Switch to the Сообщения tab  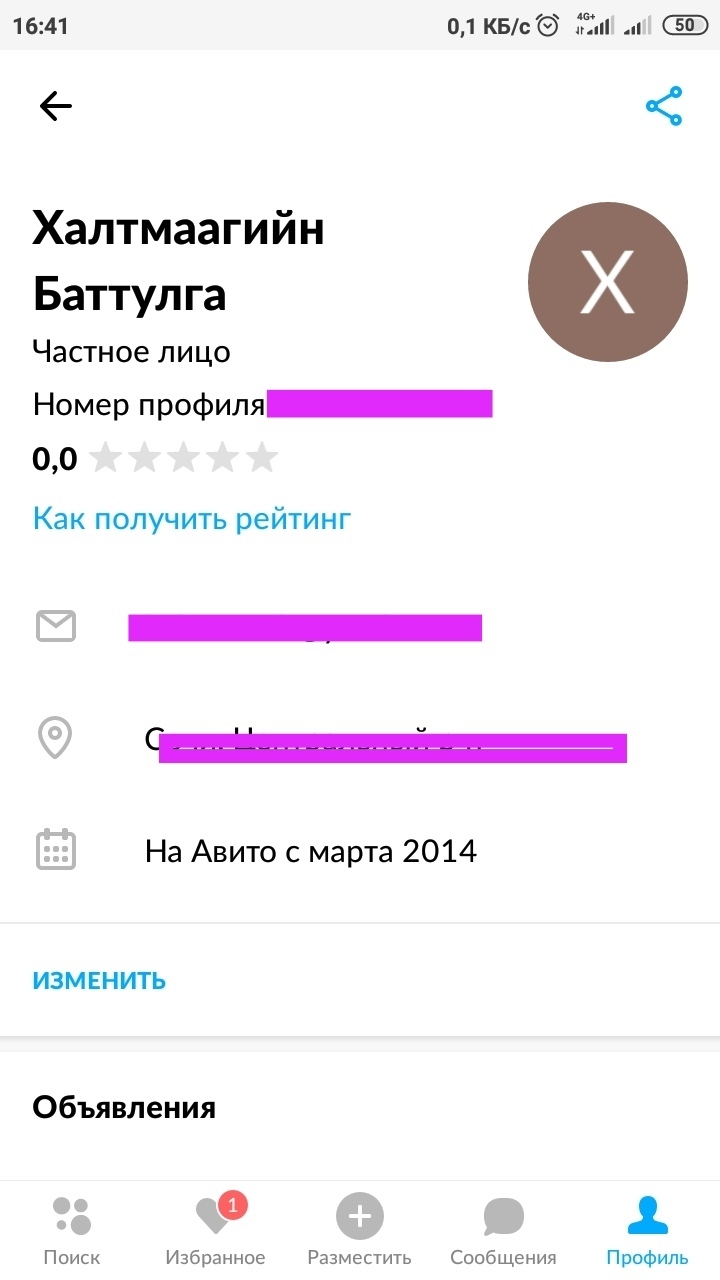point(503,1230)
